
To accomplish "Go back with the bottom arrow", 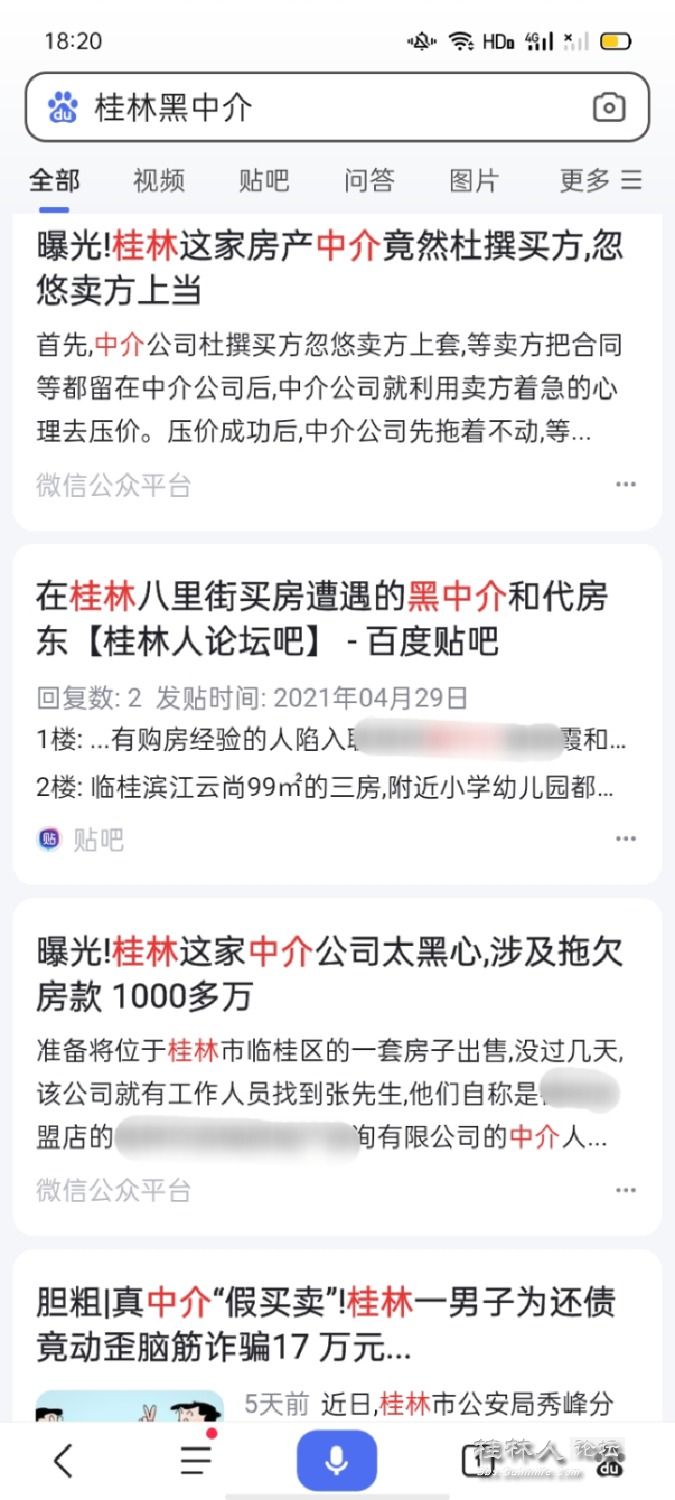I will pyautogui.click(x=63, y=1461).
